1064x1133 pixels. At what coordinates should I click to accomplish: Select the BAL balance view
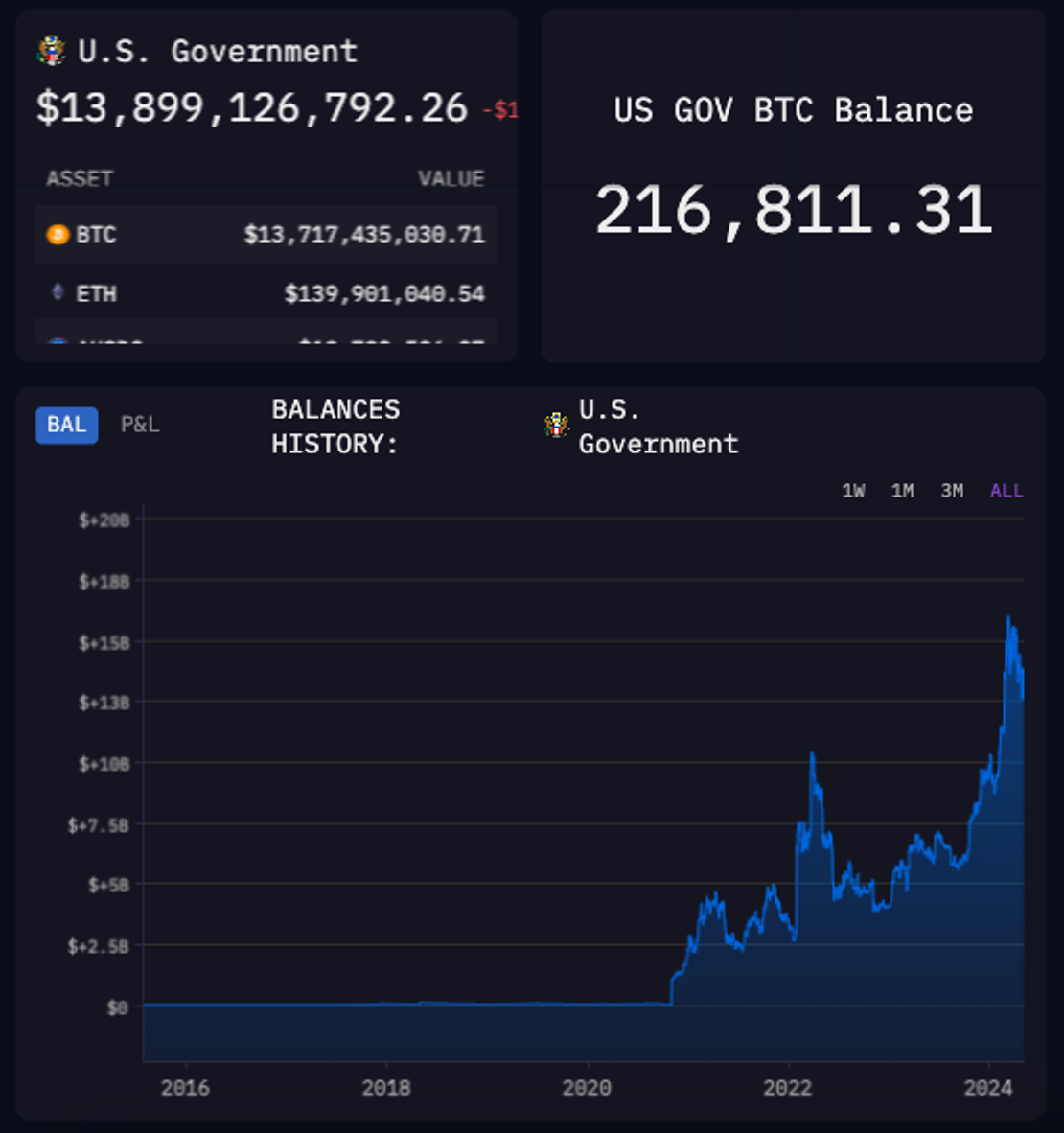tap(66, 425)
